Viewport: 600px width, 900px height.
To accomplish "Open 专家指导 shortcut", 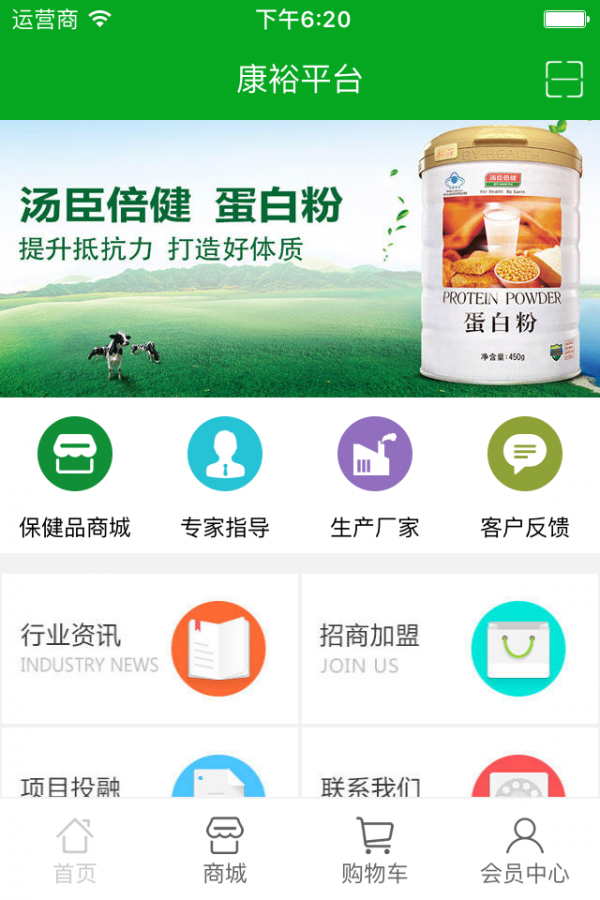I will coord(225,476).
